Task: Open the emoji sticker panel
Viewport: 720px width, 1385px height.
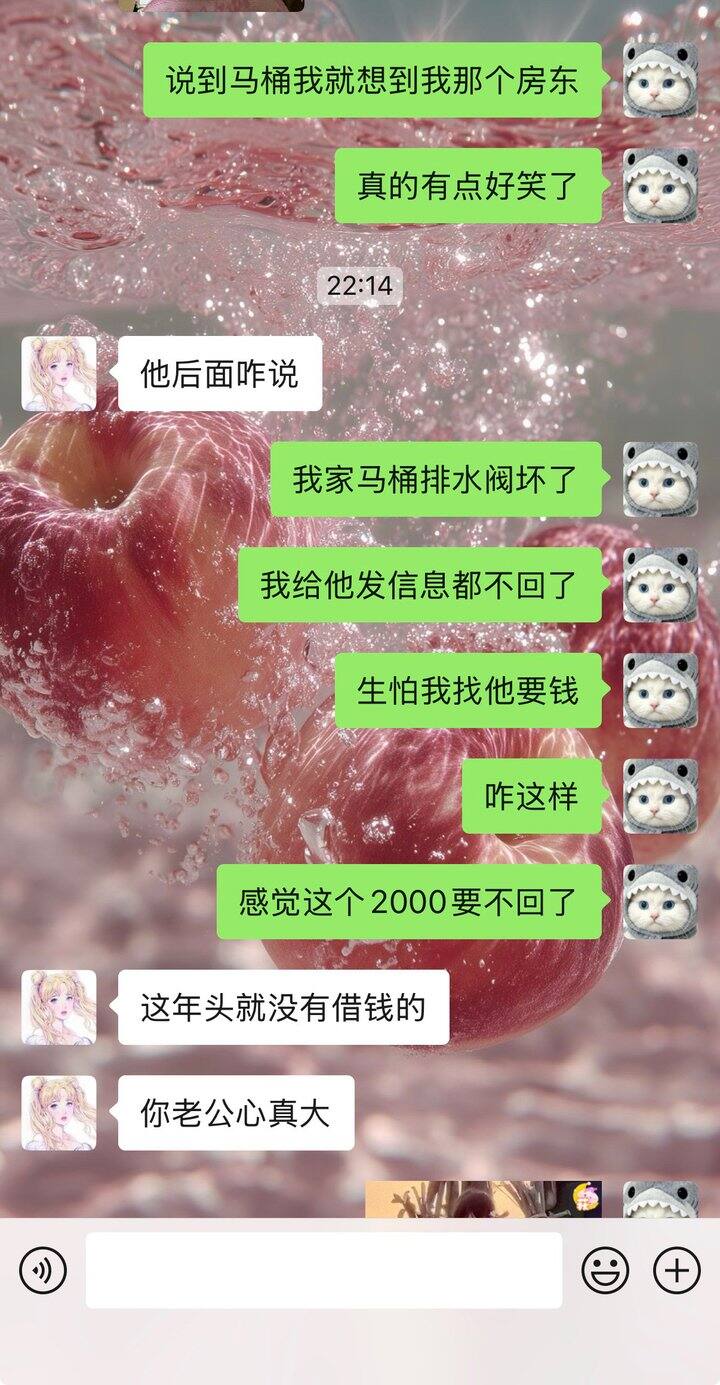Action: coord(606,1270)
